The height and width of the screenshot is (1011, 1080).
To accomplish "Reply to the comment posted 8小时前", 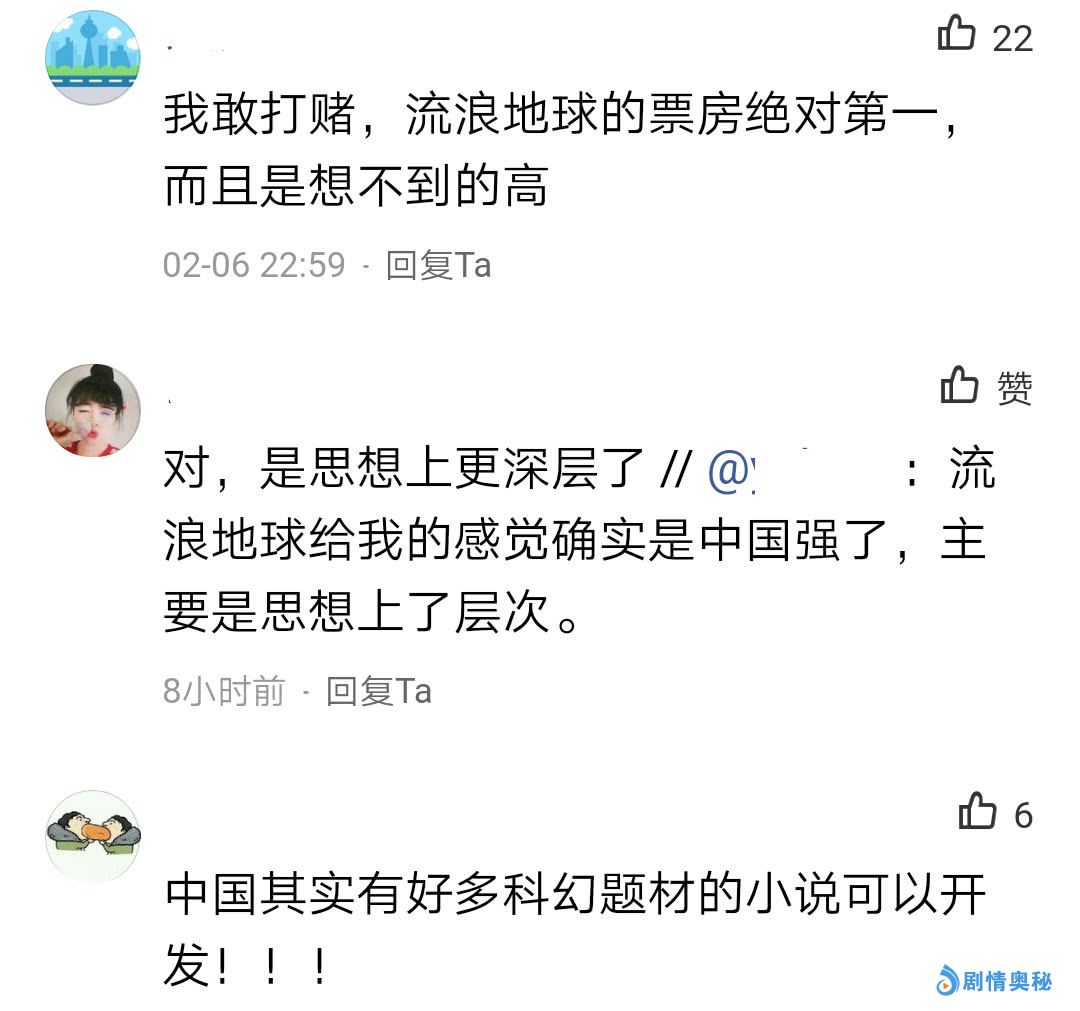I will point(379,691).
